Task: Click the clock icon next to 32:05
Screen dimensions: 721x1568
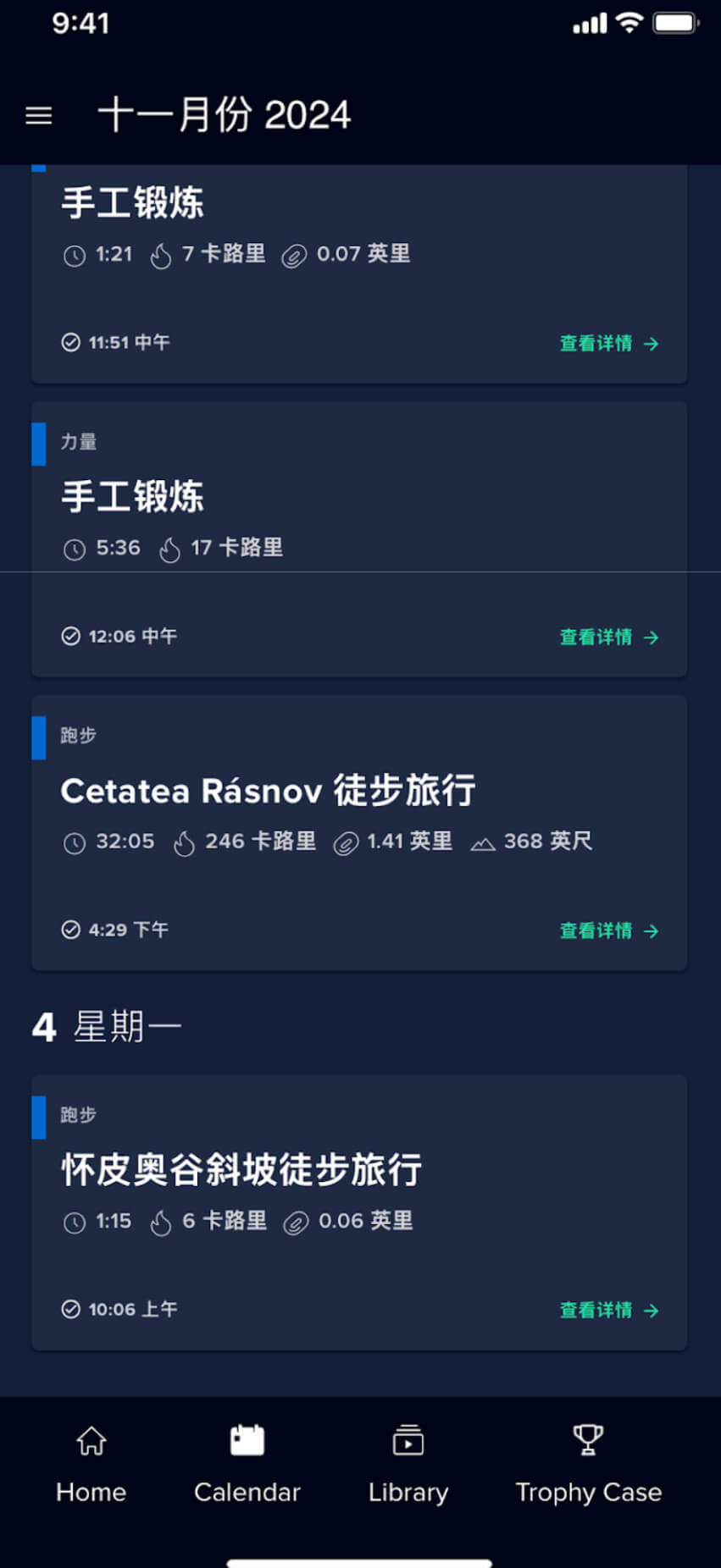Action: point(73,842)
